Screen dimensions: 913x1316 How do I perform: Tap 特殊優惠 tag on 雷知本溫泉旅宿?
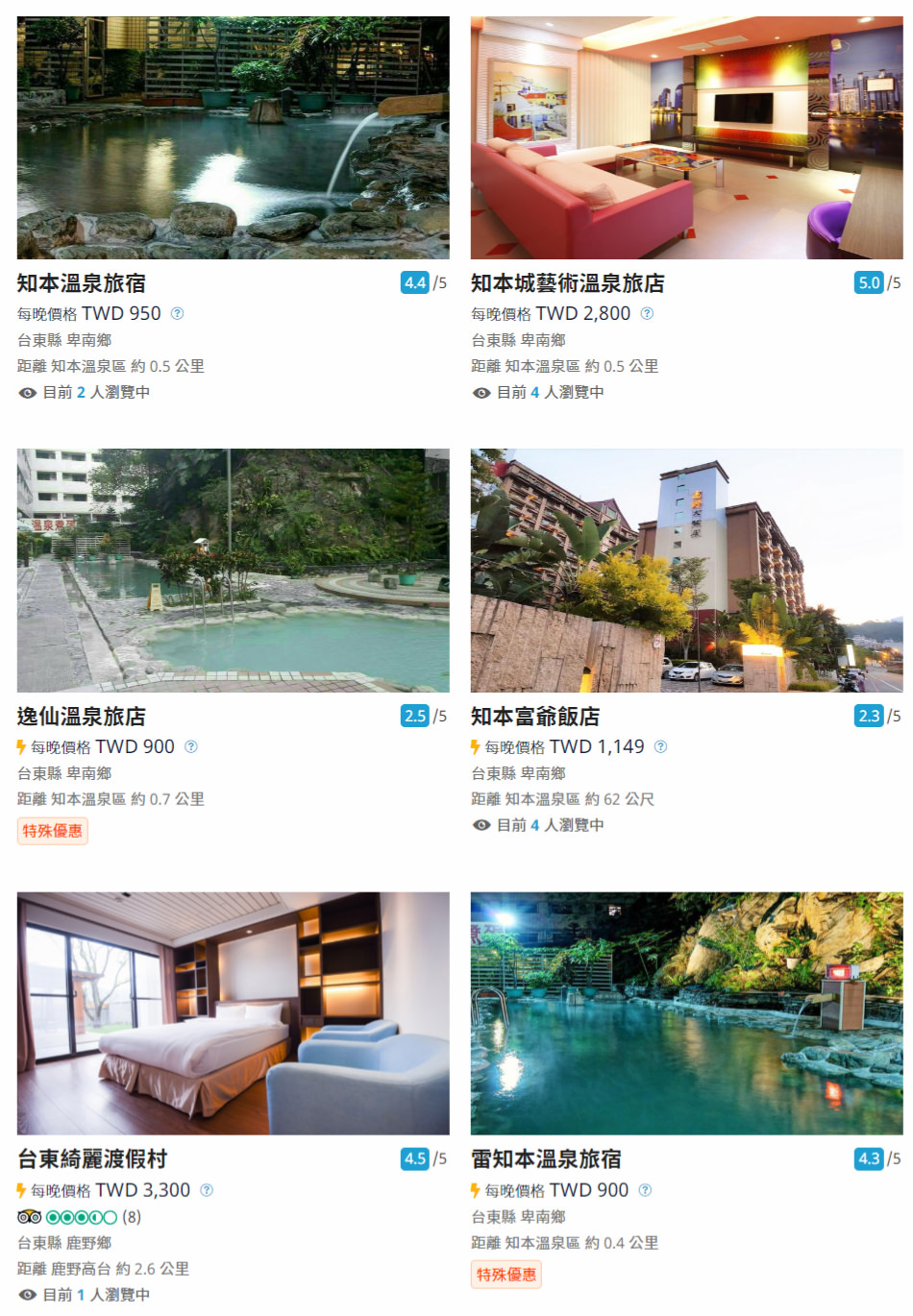[x=506, y=1275]
